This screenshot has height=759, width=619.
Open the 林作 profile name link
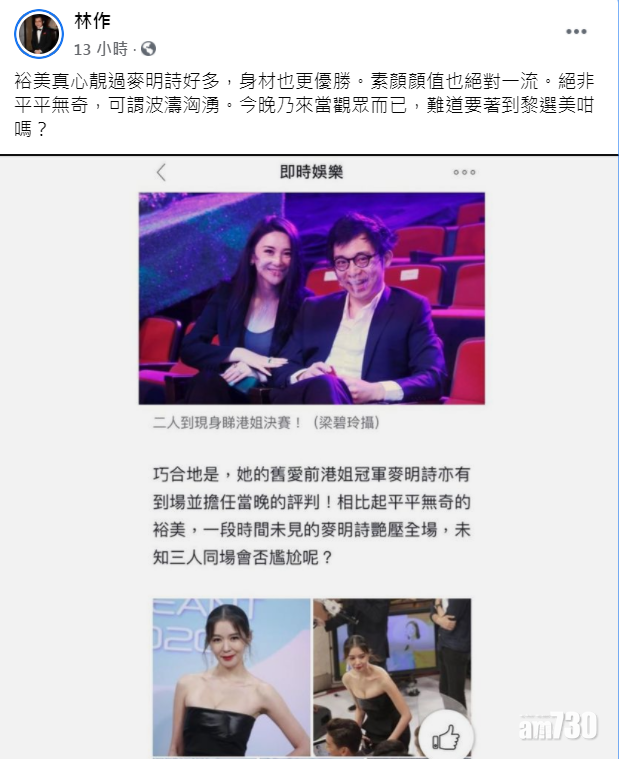91,22
